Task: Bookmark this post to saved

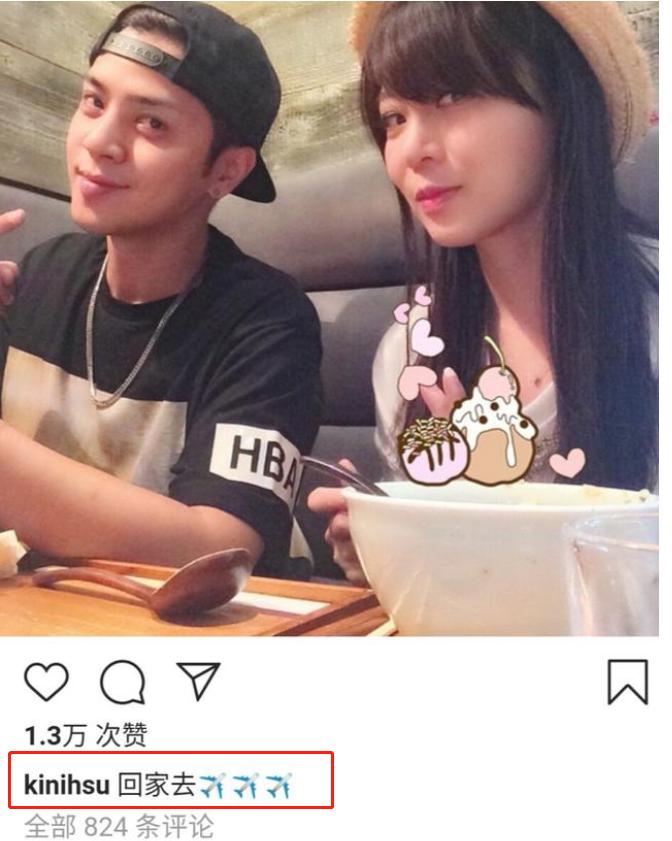Action: (628, 683)
